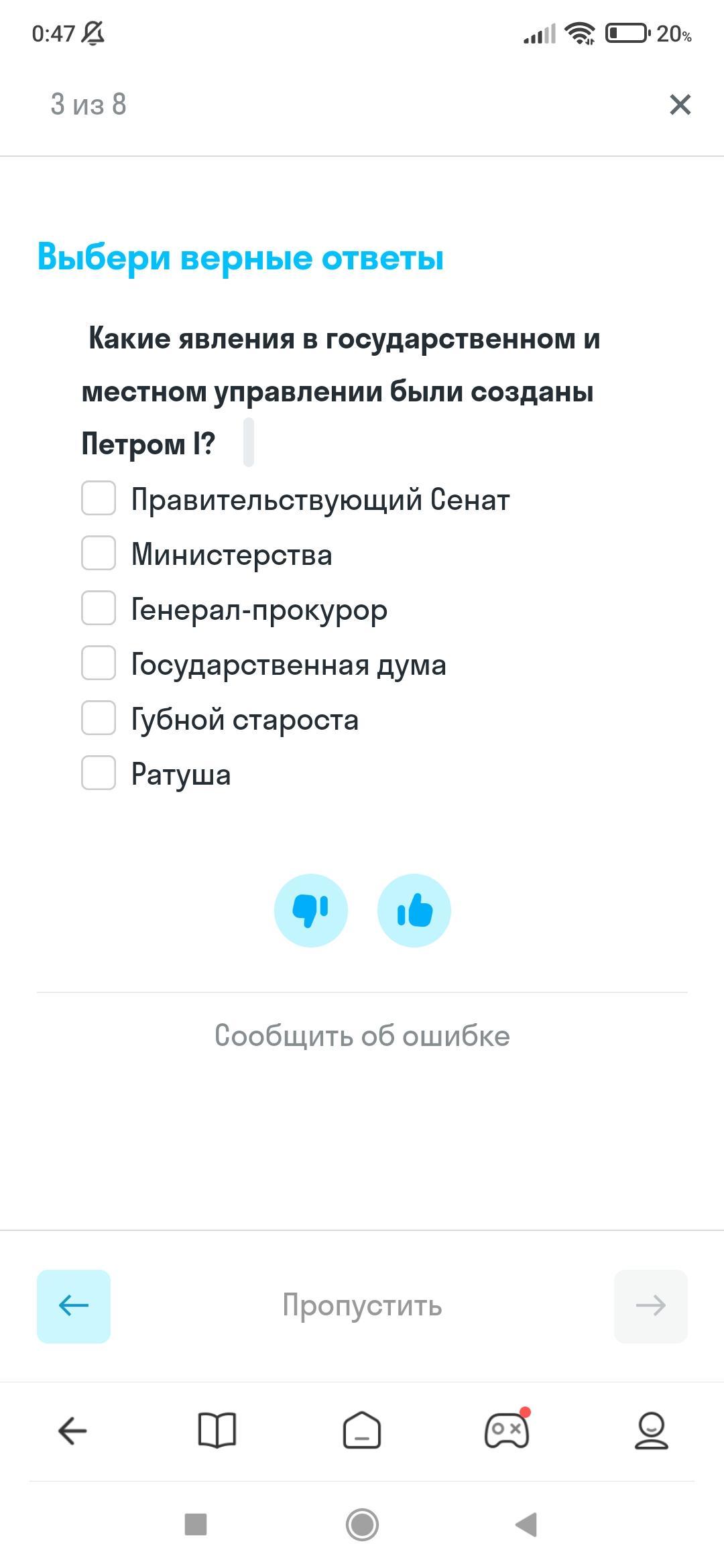Open the profile tab

point(652,1431)
